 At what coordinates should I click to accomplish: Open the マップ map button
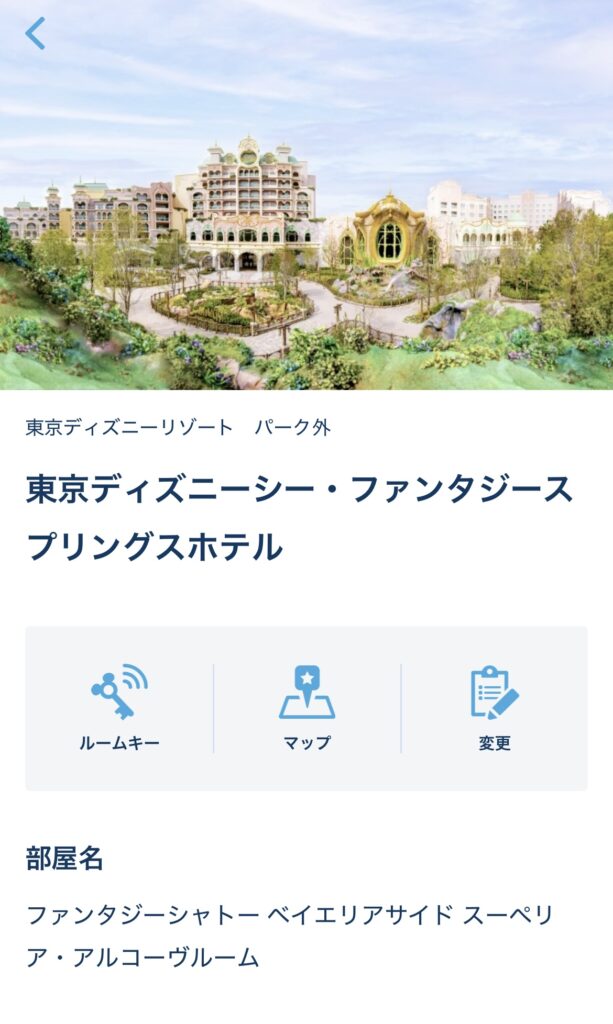[307, 707]
